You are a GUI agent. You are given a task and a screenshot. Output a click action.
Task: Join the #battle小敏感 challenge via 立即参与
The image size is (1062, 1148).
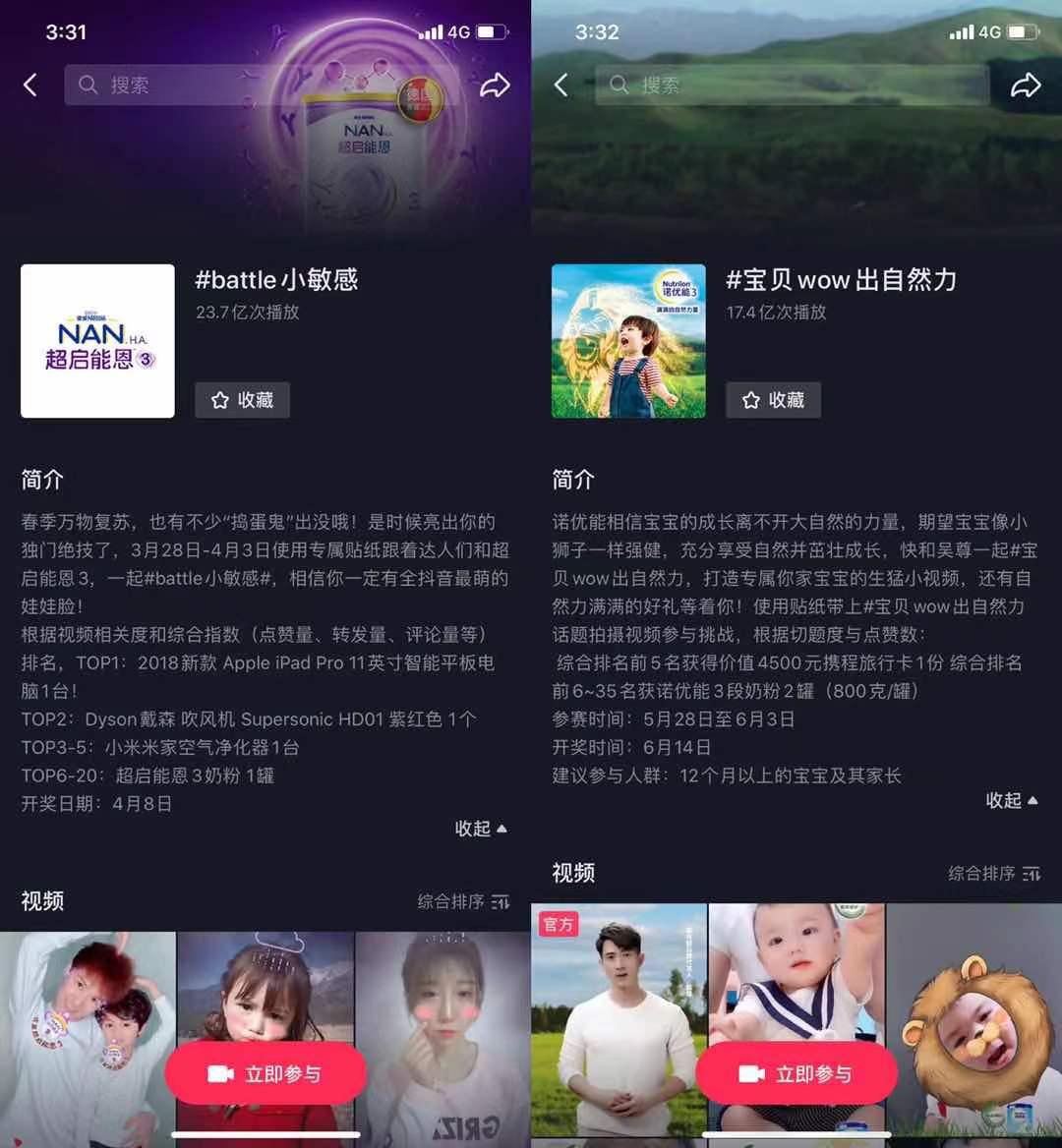click(265, 1073)
